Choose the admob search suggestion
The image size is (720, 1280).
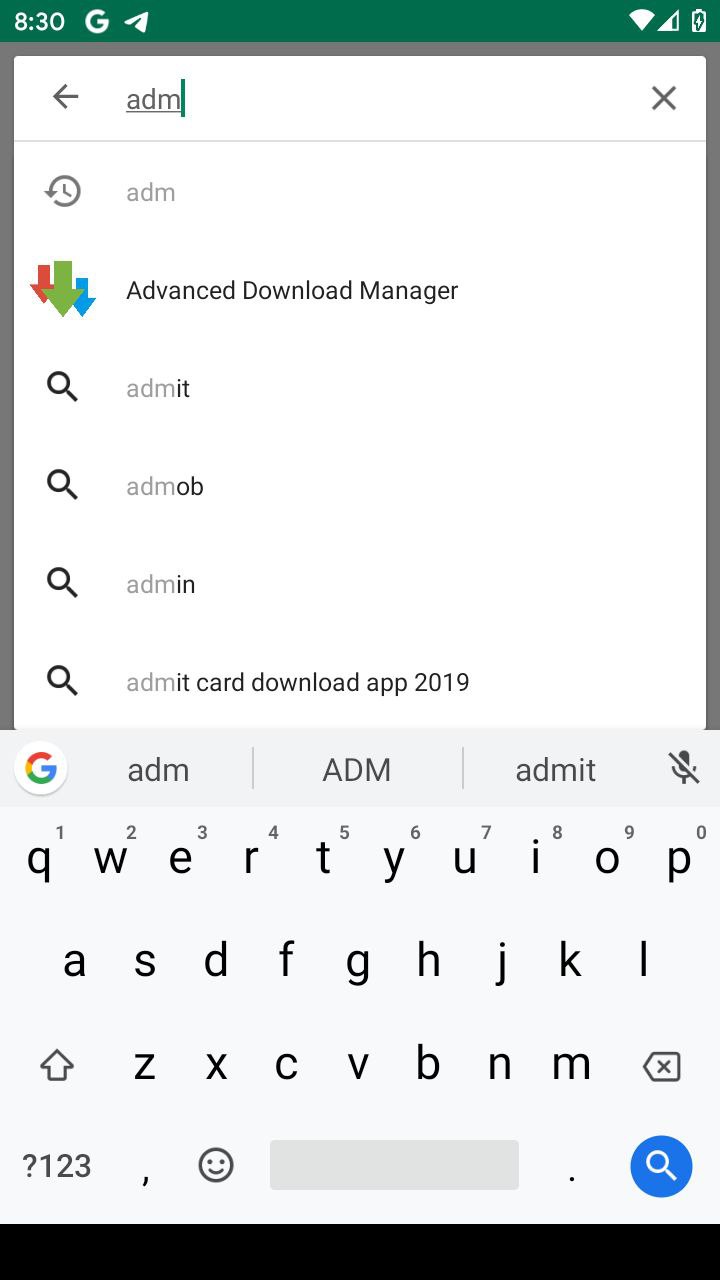(x=360, y=486)
